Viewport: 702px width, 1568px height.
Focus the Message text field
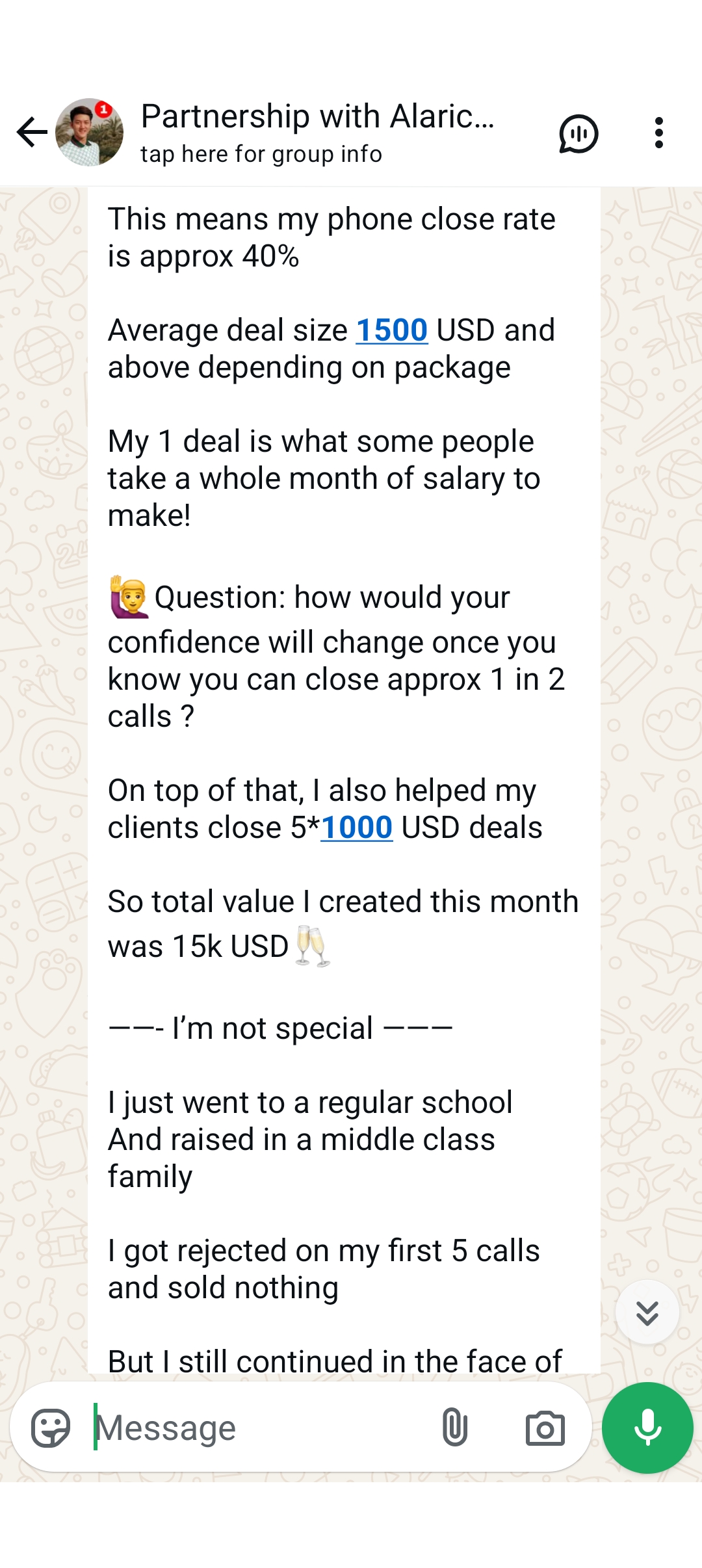(260, 1428)
